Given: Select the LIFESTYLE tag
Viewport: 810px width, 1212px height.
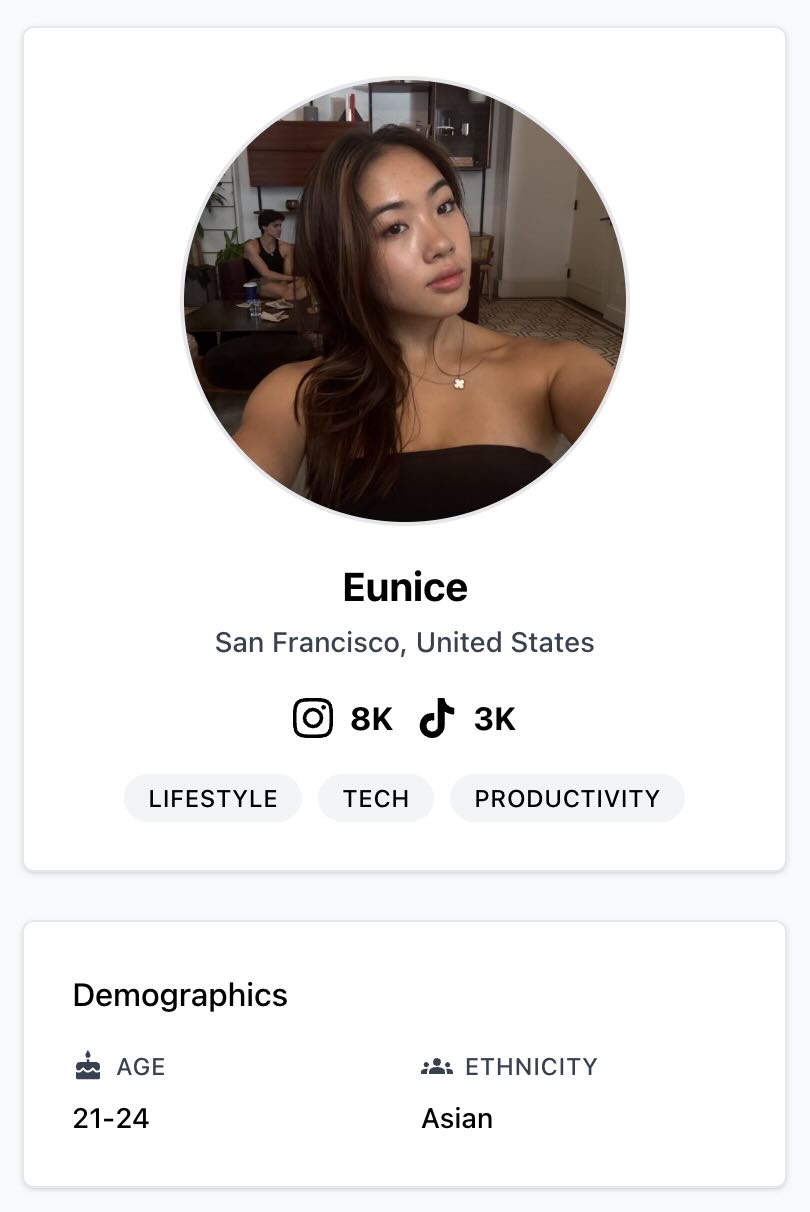Looking at the screenshot, I should tap(212, 798).
